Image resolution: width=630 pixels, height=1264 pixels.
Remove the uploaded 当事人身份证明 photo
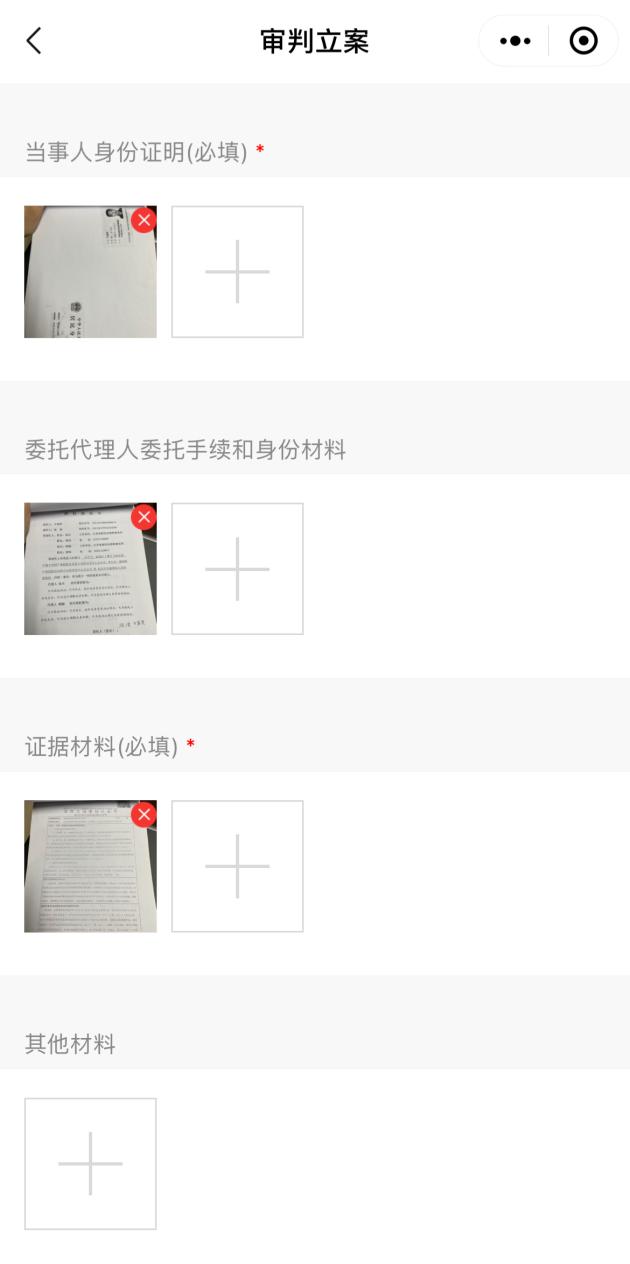point(144,220)
